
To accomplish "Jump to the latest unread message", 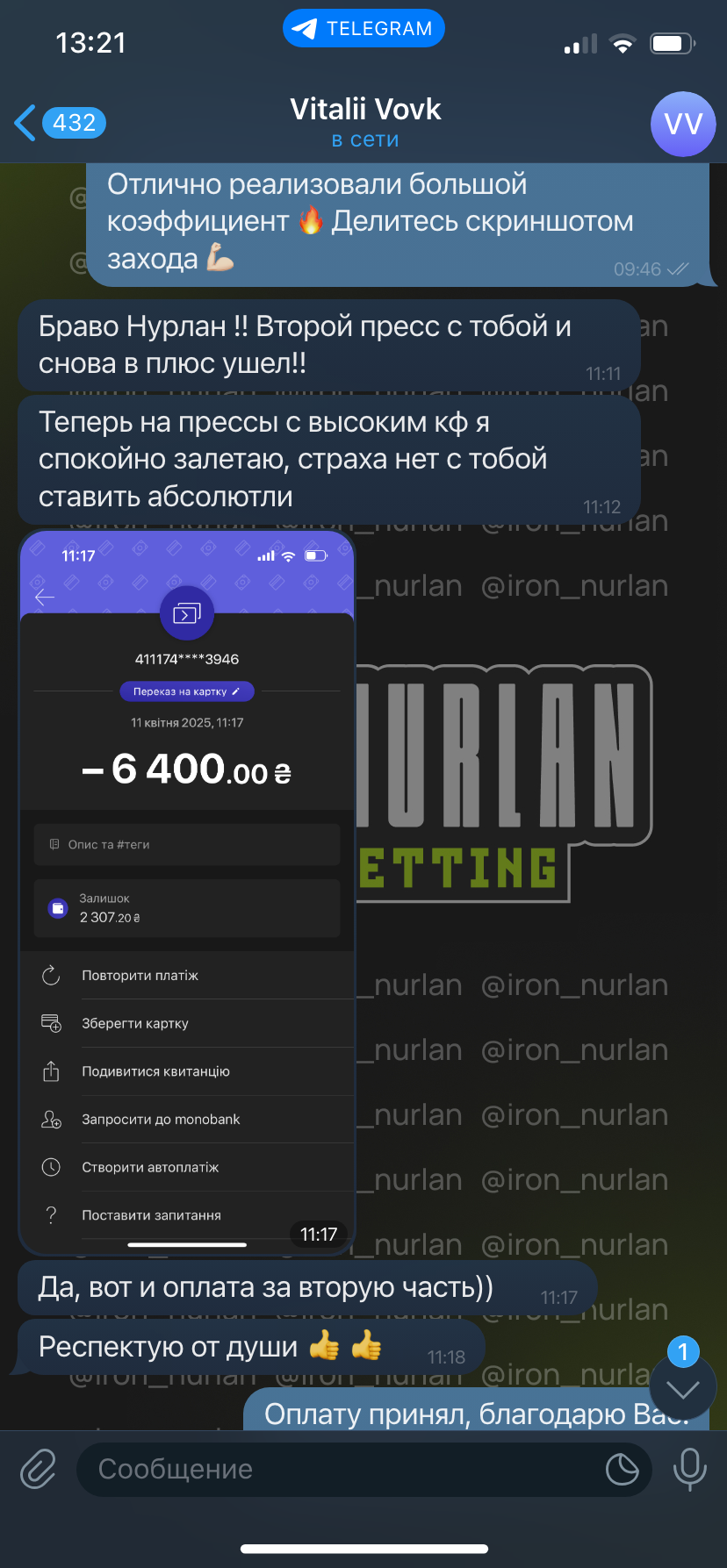I will click(683, 1388).
